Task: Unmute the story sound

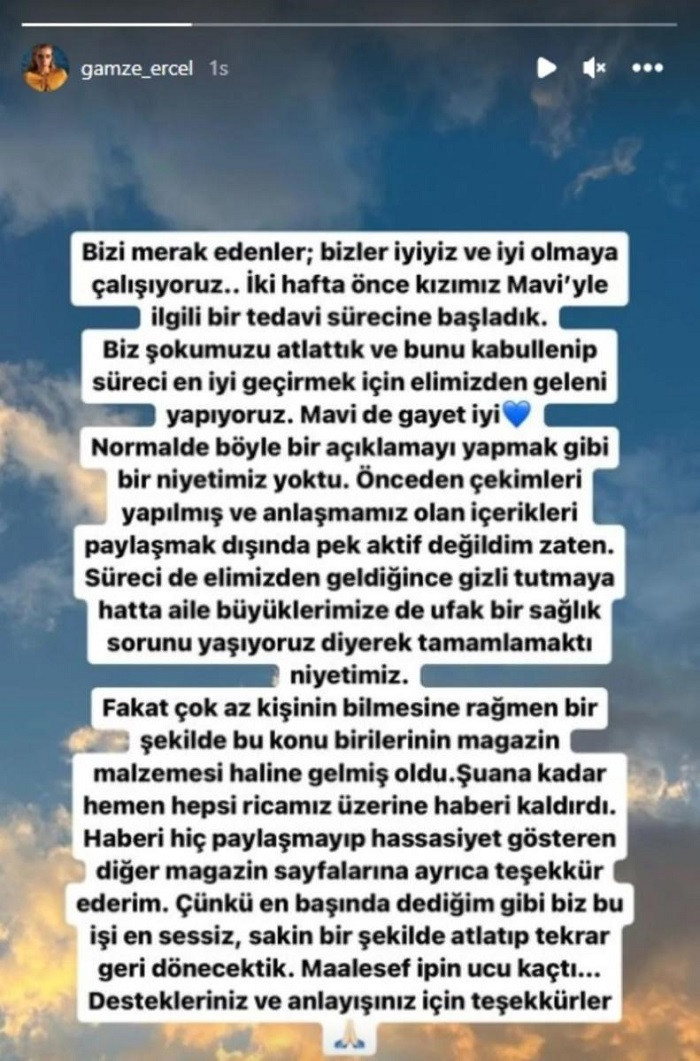Action: [x=594, y=68]
